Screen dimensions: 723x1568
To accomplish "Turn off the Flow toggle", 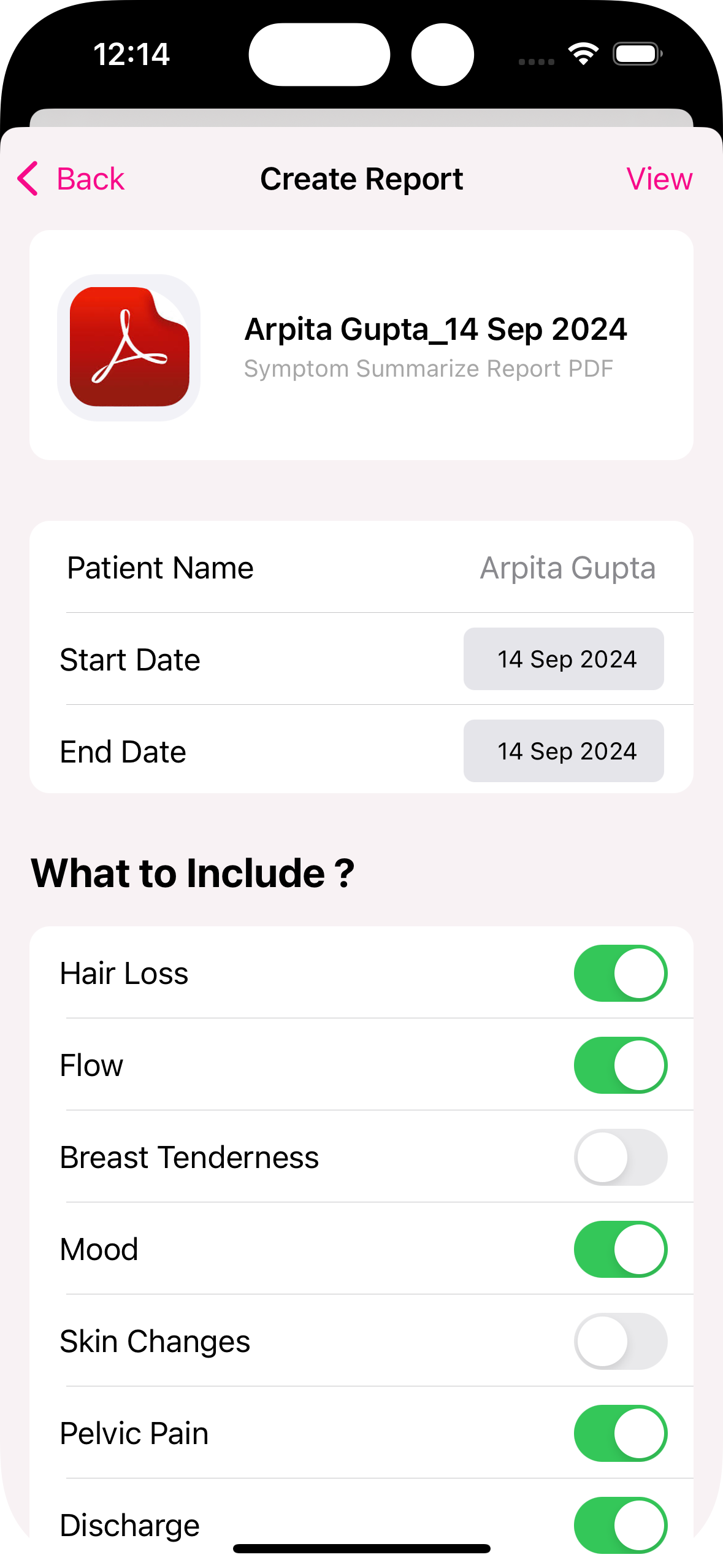I will (620, 1065).
